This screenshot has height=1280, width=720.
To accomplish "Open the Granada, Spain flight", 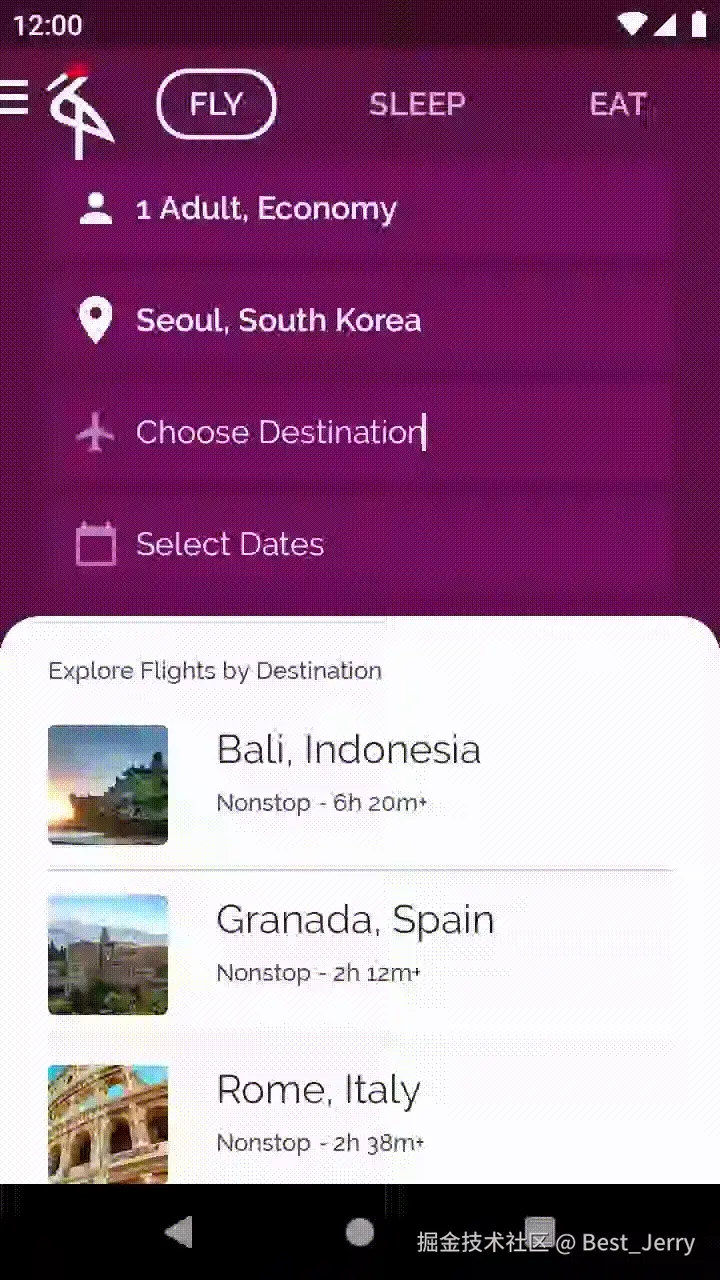I will [355, 942].
